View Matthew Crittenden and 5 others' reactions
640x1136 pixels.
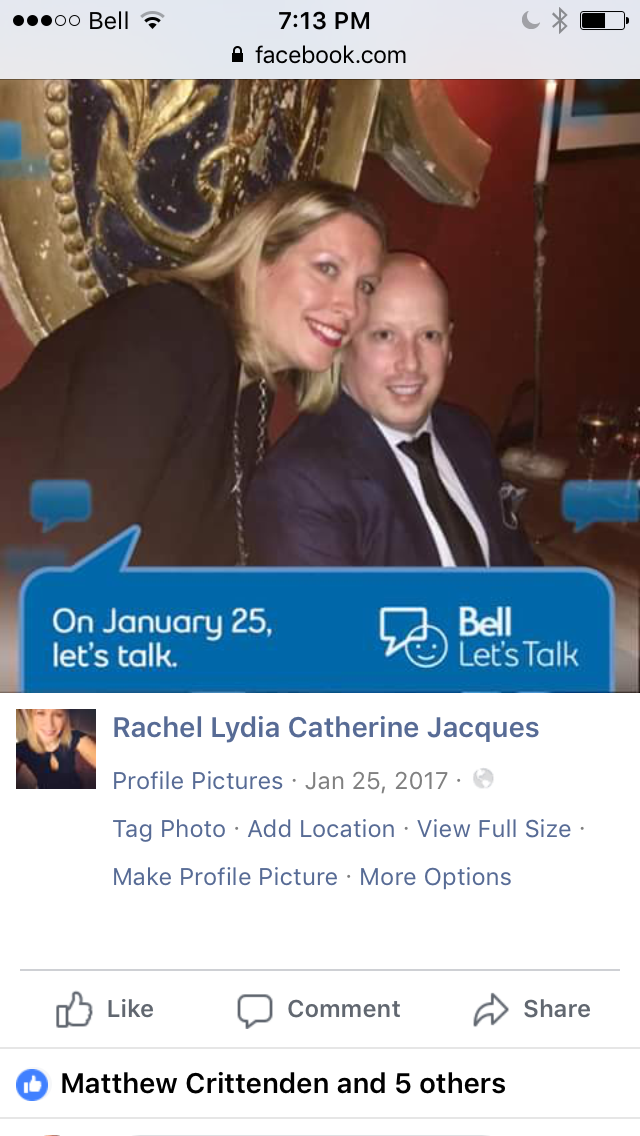[283, 1084]
